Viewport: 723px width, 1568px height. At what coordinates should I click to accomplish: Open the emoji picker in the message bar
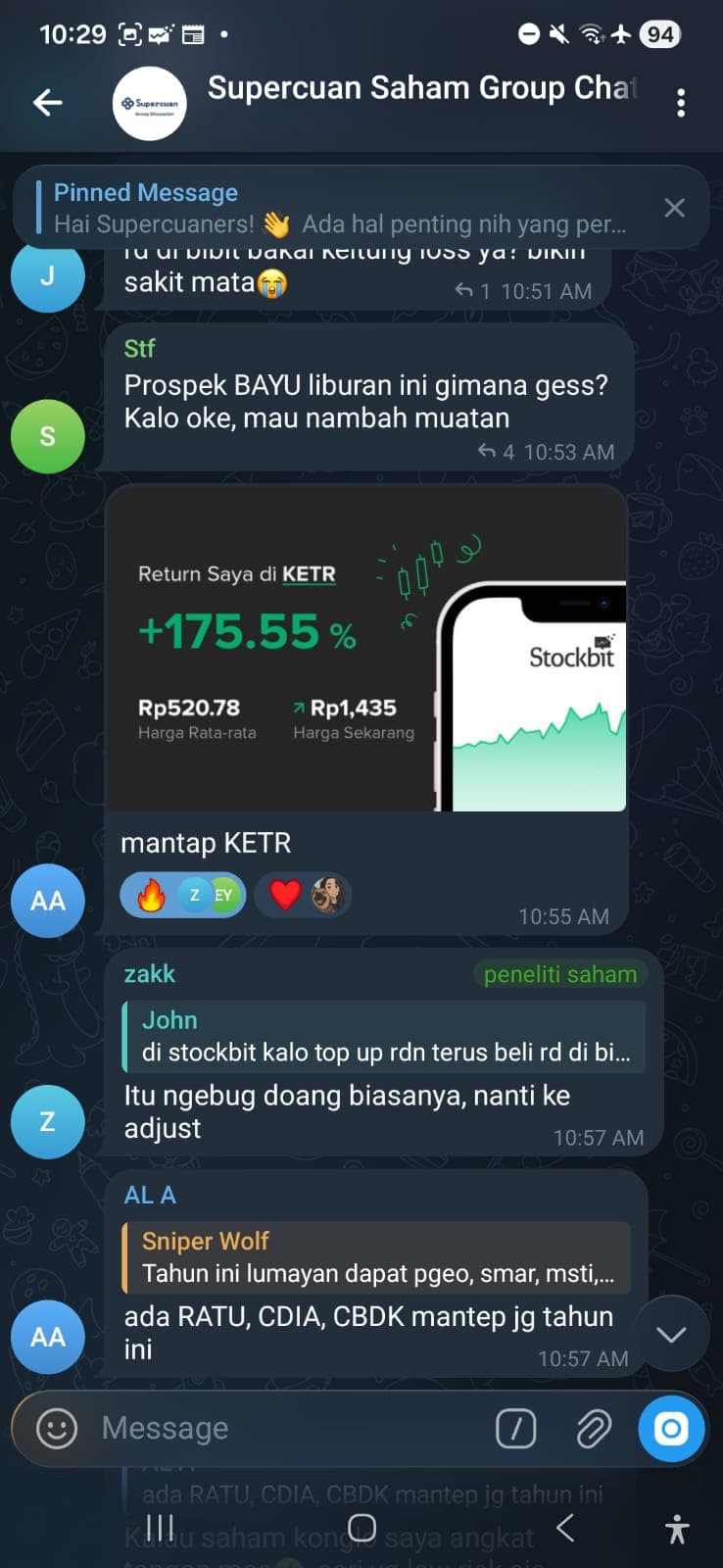[54, 1428]
